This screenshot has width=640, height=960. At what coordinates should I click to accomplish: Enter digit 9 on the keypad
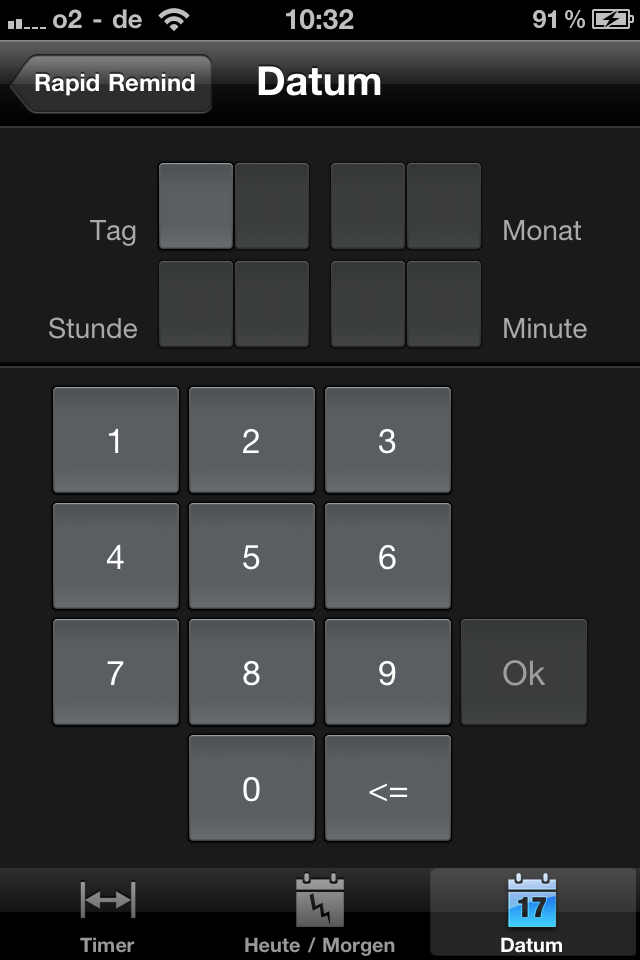tap(388, 673)
